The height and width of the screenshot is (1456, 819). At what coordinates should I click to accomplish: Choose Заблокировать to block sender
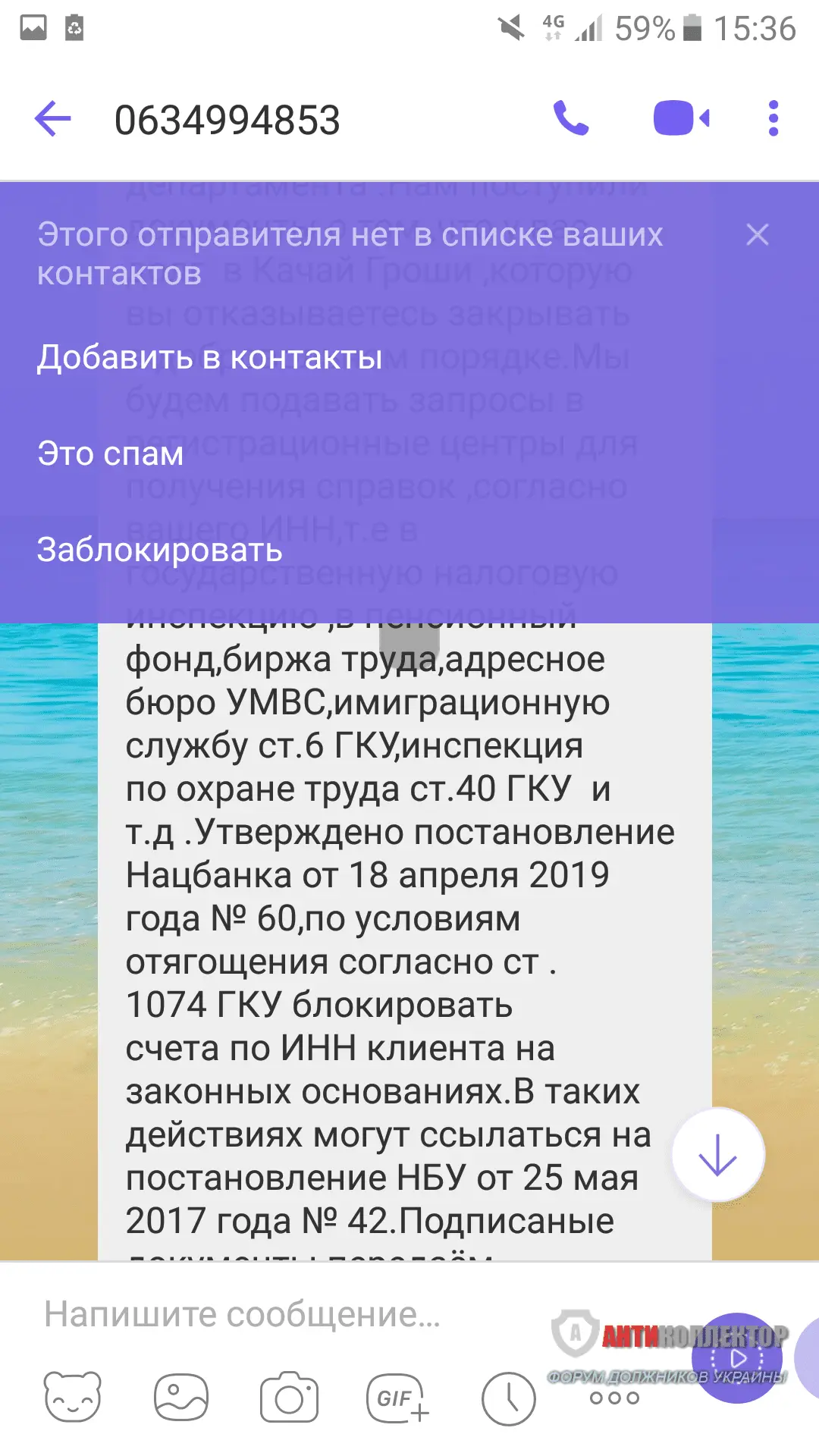[159, 550]
